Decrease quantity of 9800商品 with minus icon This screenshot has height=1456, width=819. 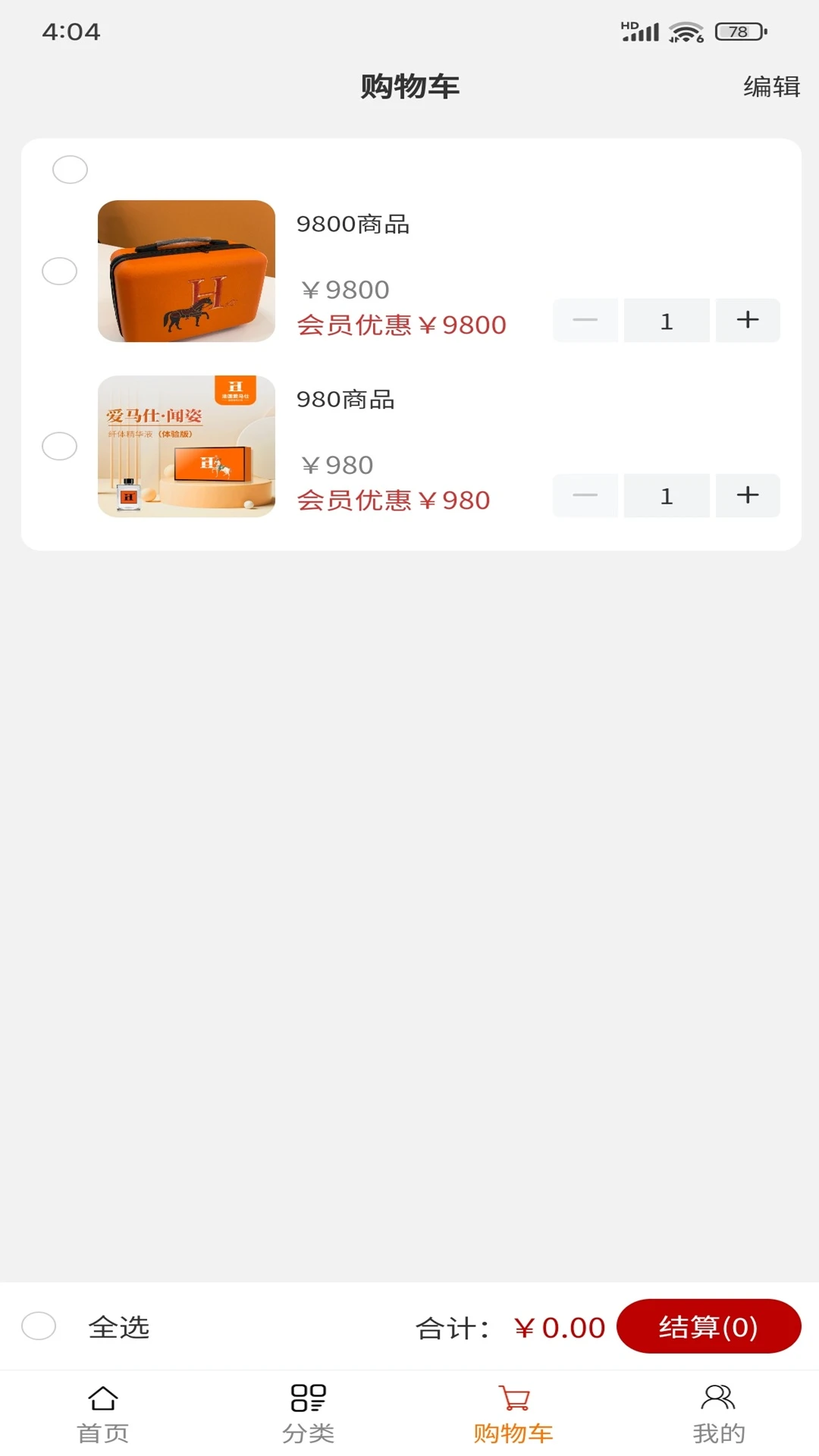click(x=585, y=320)
